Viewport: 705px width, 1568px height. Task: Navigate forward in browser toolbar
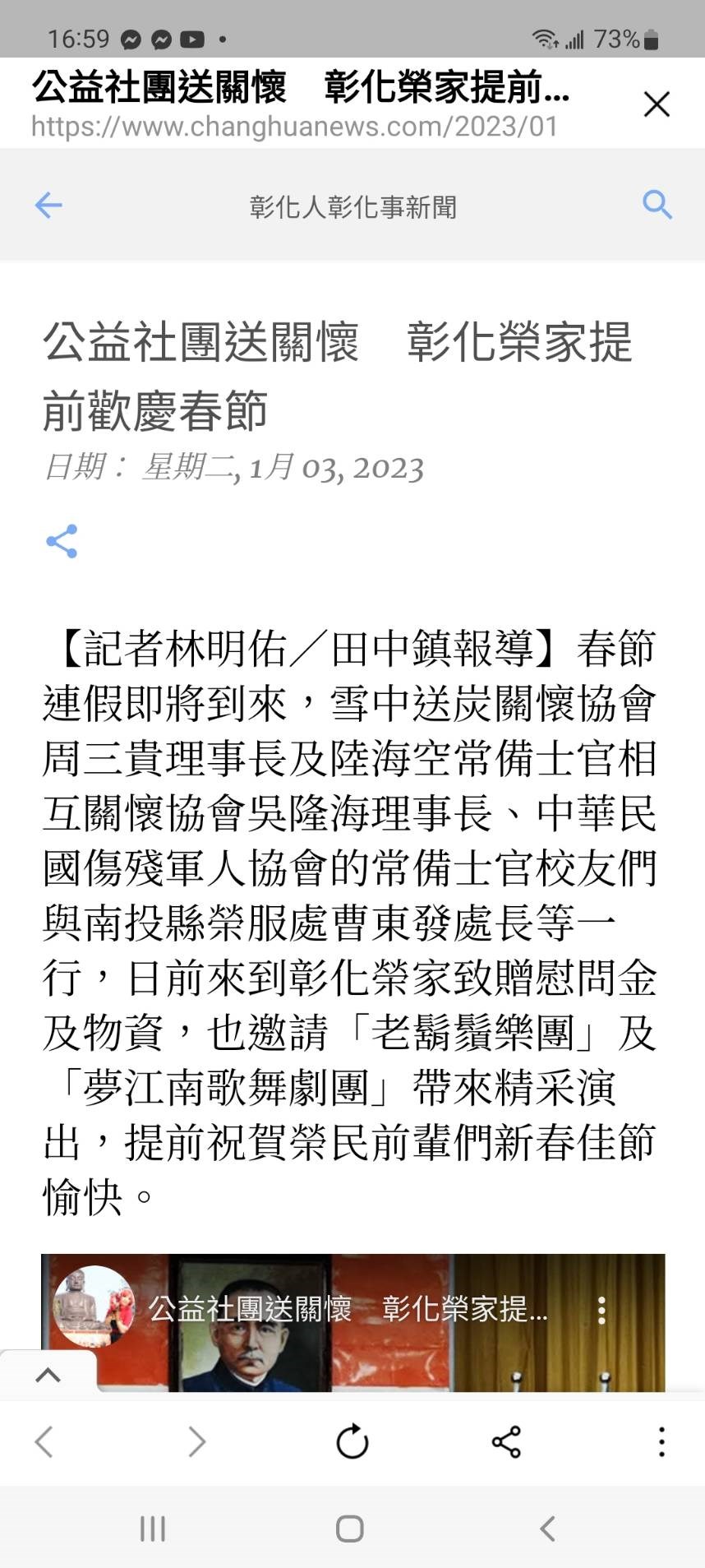[x=197, y=1441]
